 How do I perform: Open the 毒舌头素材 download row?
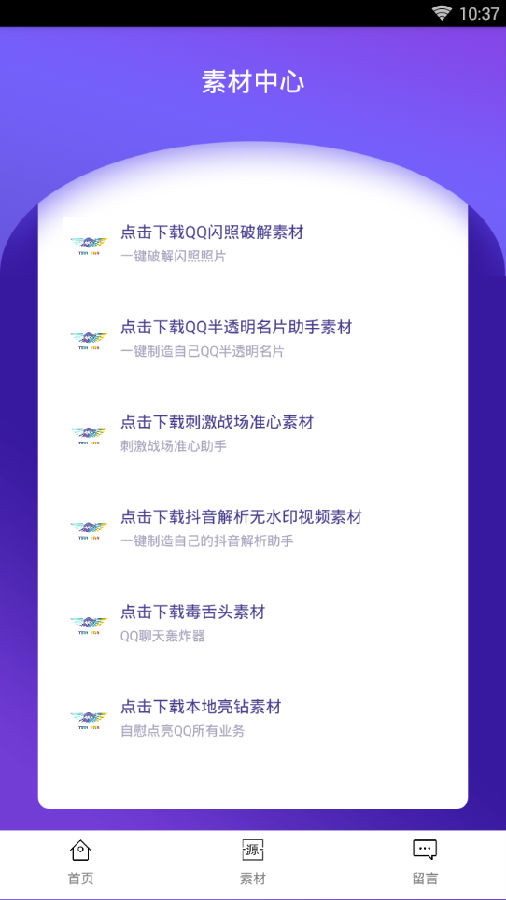[252, 623]
